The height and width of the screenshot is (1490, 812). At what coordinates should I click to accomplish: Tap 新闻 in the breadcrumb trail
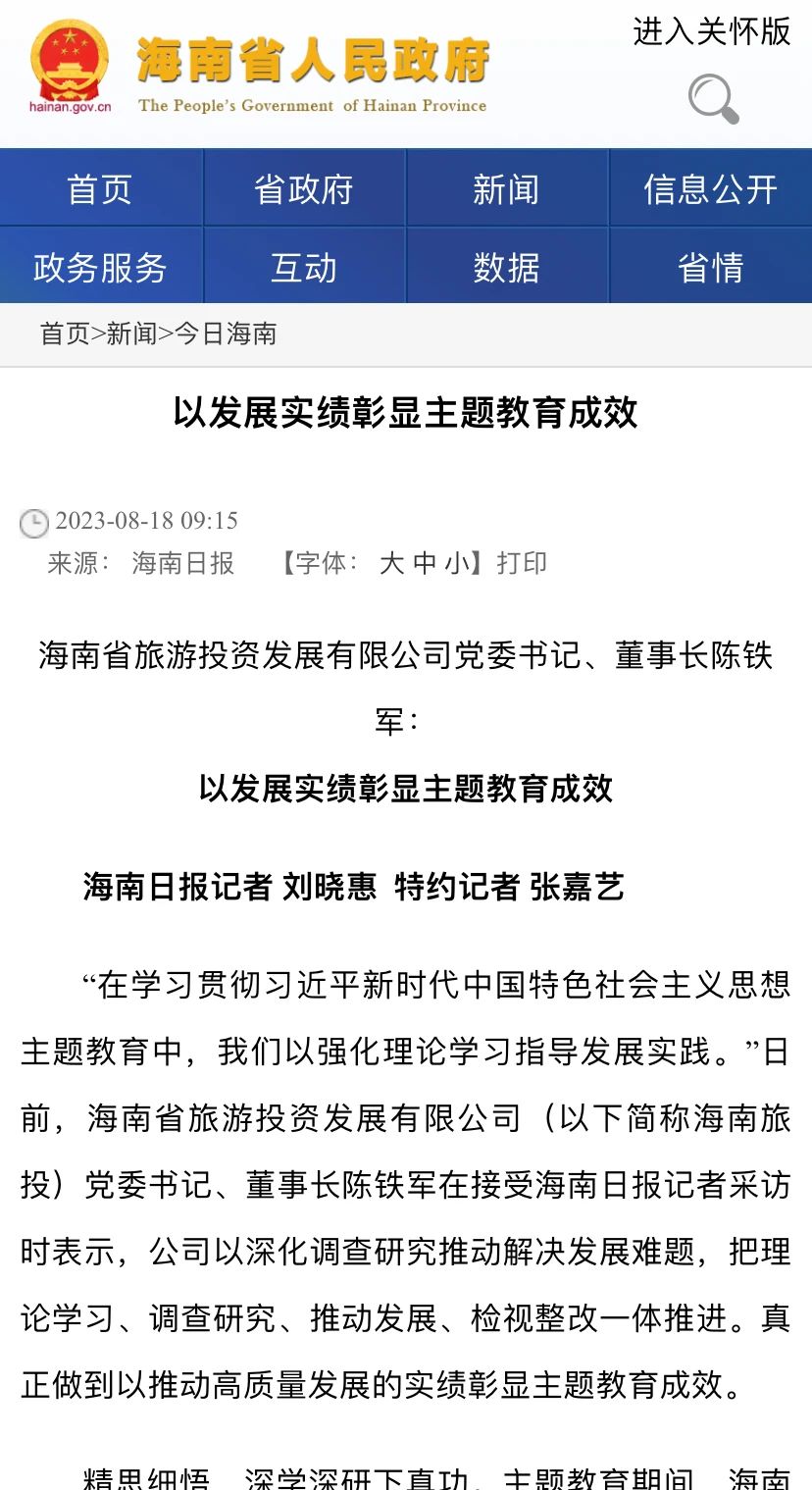click(x=131, y=334)
